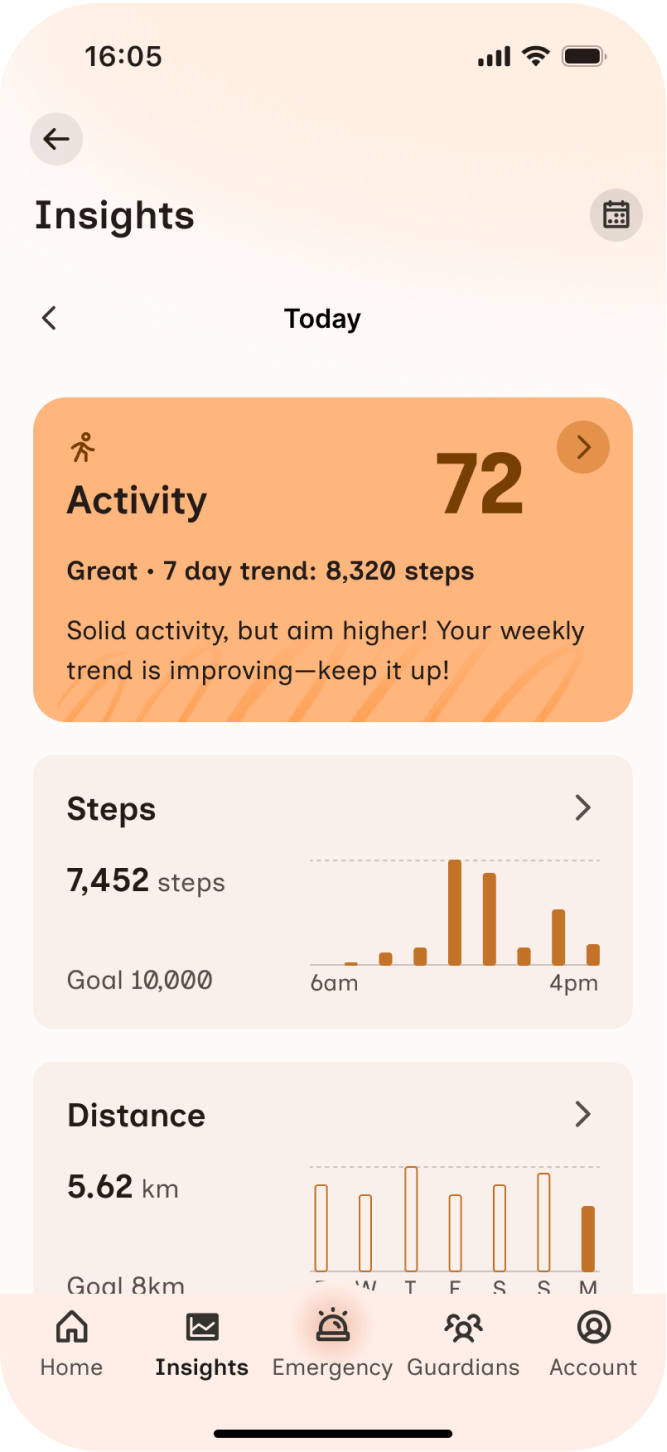This screenshot has height=1452, width=667.
Task: Go back using the top arrow button
Action: (56, 139)
